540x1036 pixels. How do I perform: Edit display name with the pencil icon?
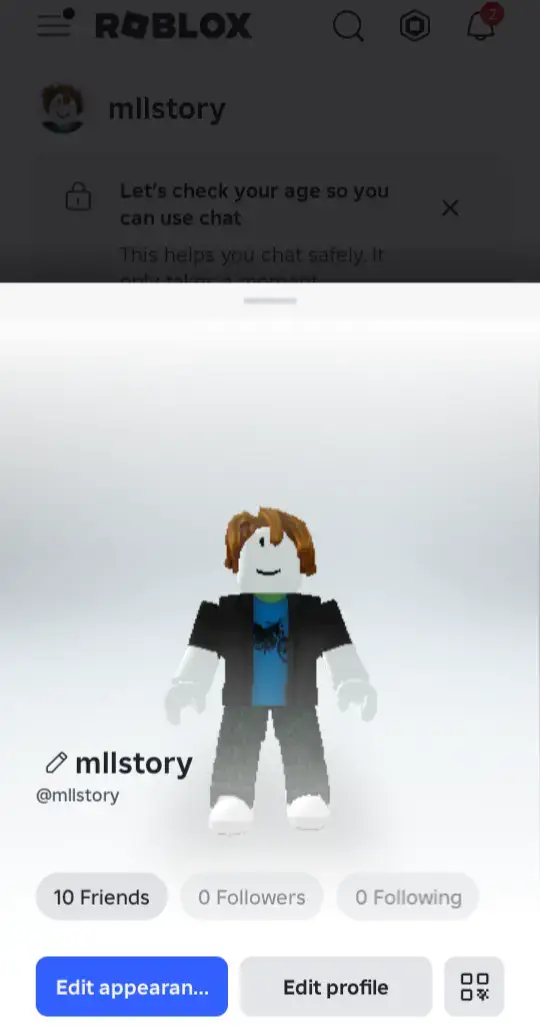click(56, 762)
